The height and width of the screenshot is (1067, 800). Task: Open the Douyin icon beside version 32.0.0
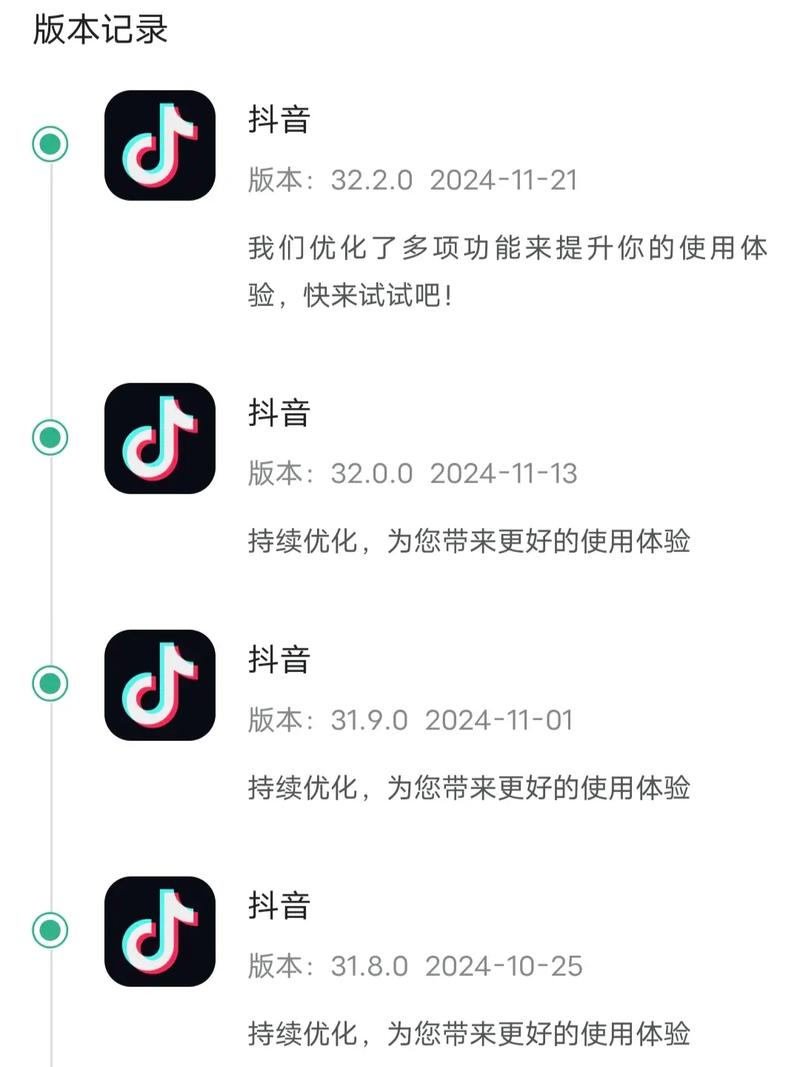click(x=159, y=437)
